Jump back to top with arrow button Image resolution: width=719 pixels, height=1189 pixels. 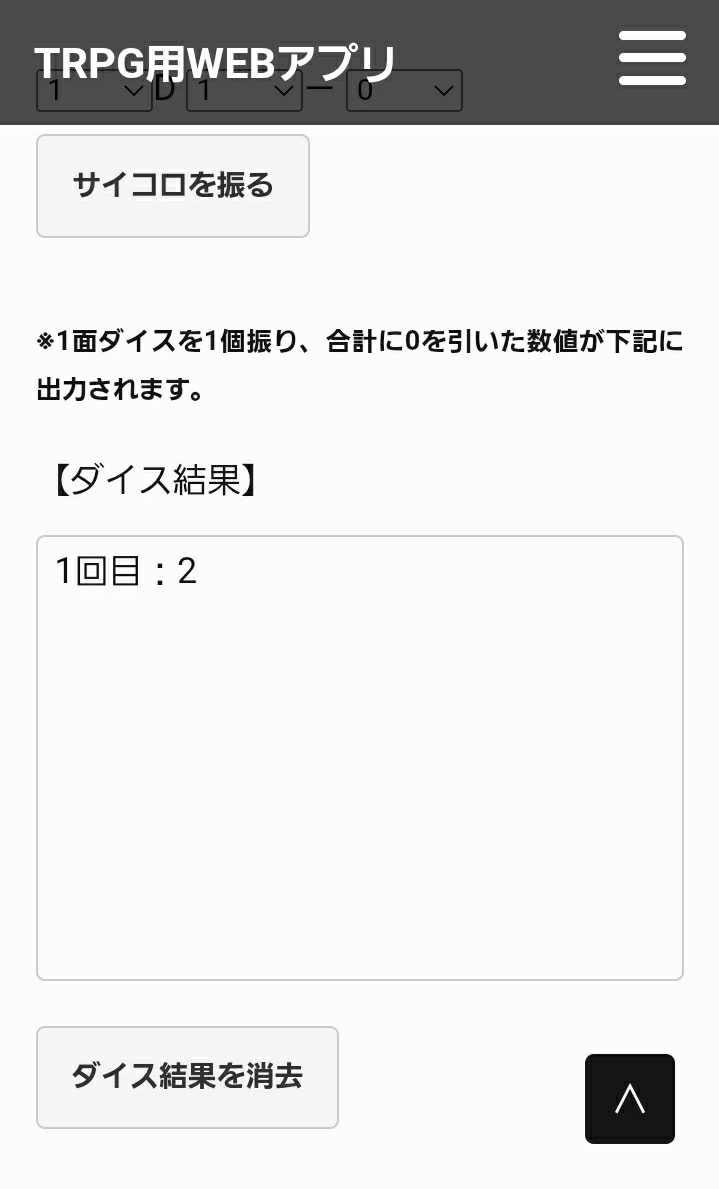point(629,1098)
